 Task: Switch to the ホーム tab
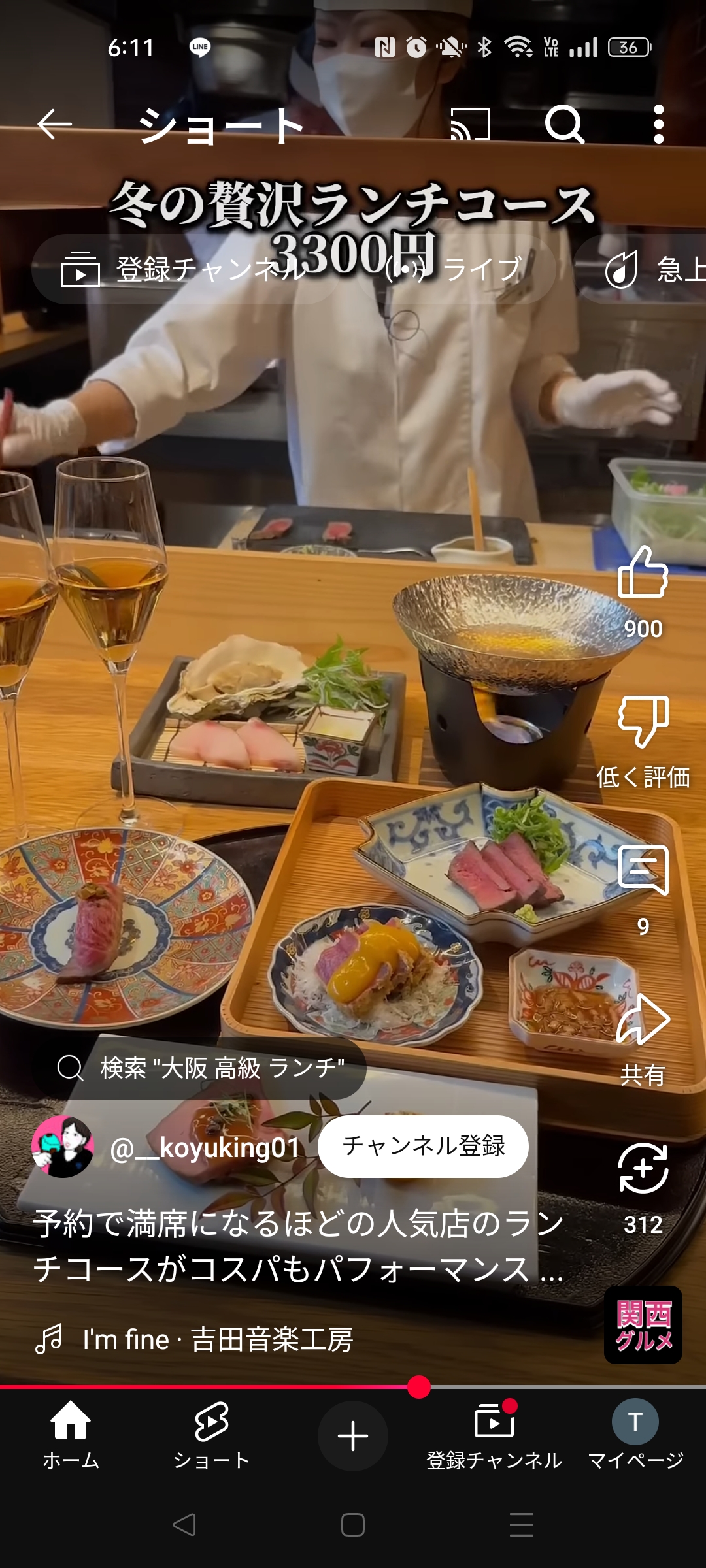coord(71,1435)
